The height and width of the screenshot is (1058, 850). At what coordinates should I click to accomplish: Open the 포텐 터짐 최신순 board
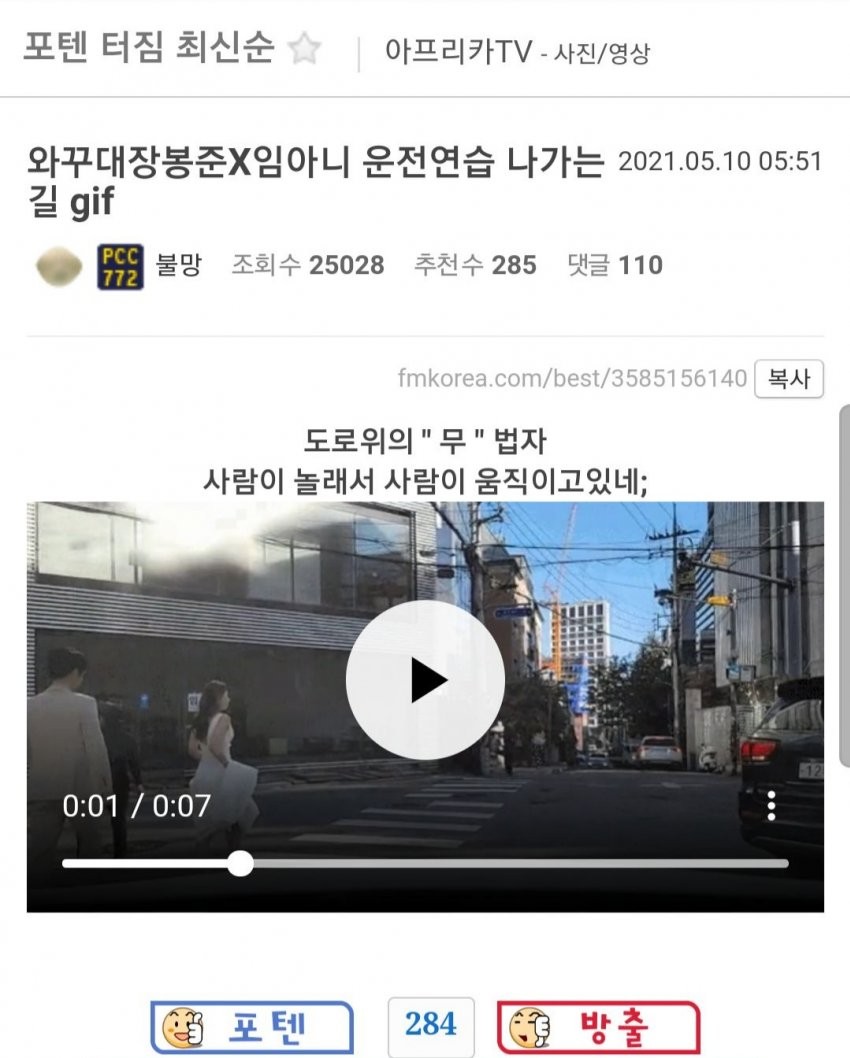[148, 48]
